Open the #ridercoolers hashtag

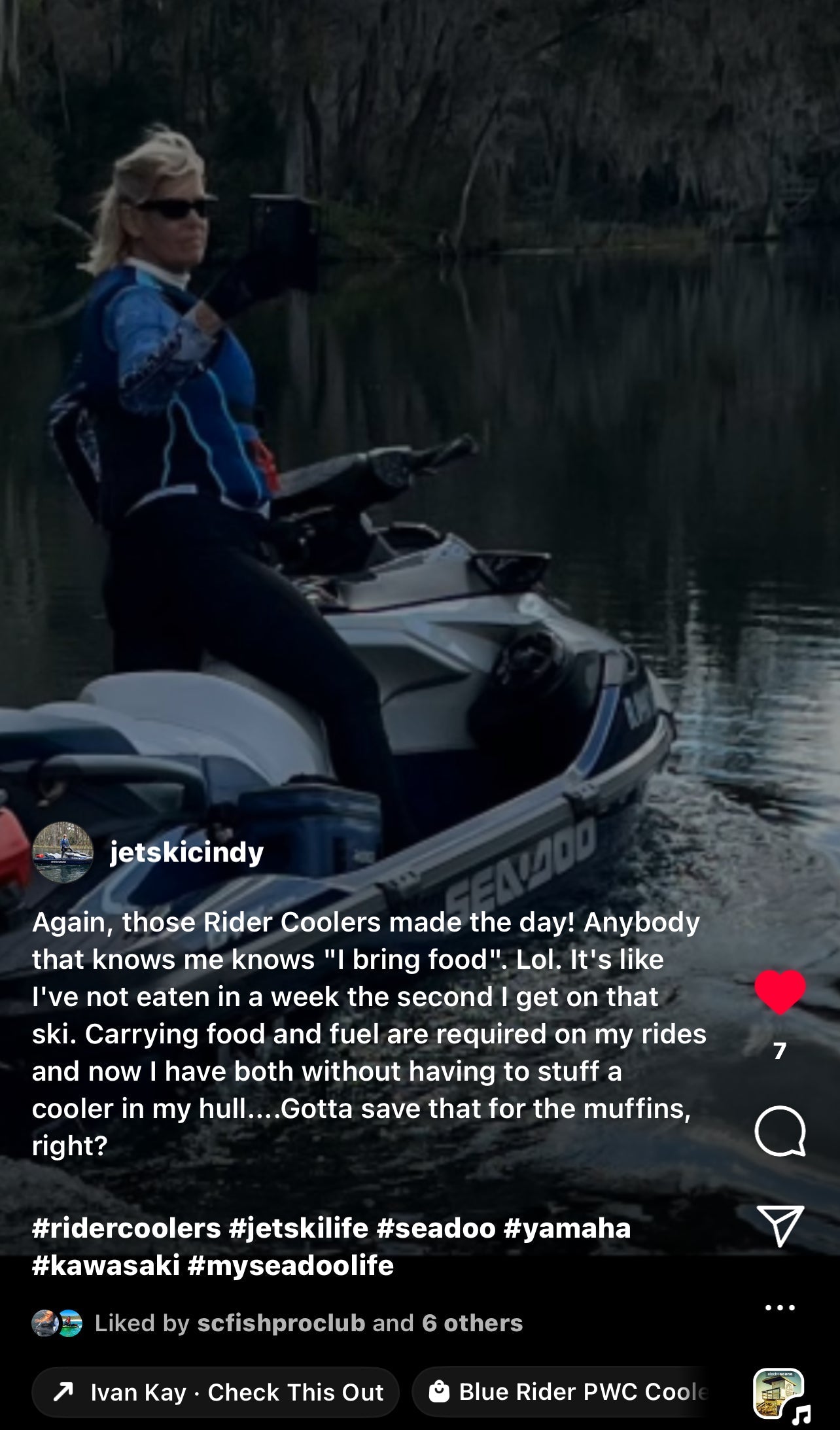pos(126,1229)
